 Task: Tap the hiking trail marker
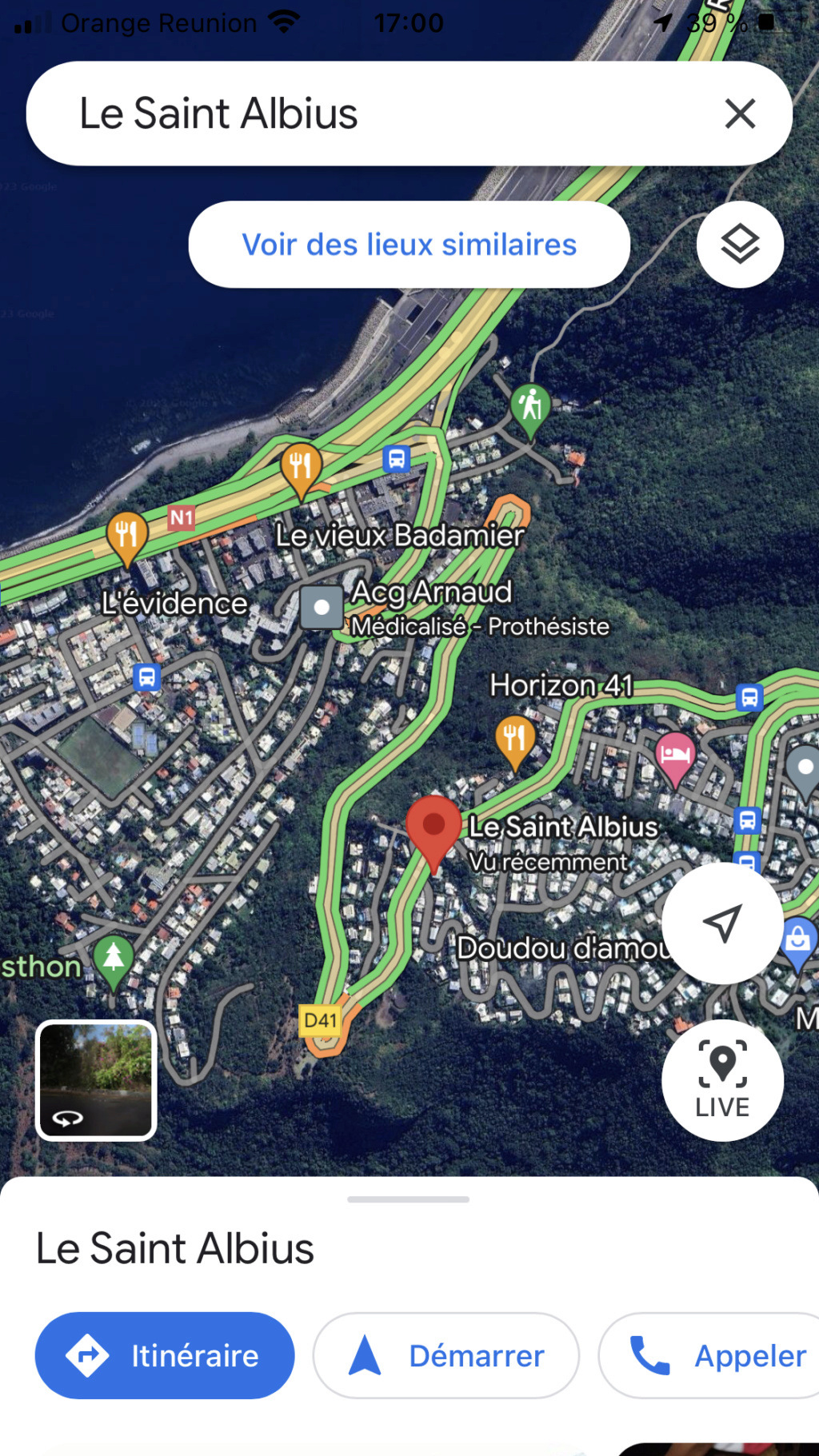[530, 407]
